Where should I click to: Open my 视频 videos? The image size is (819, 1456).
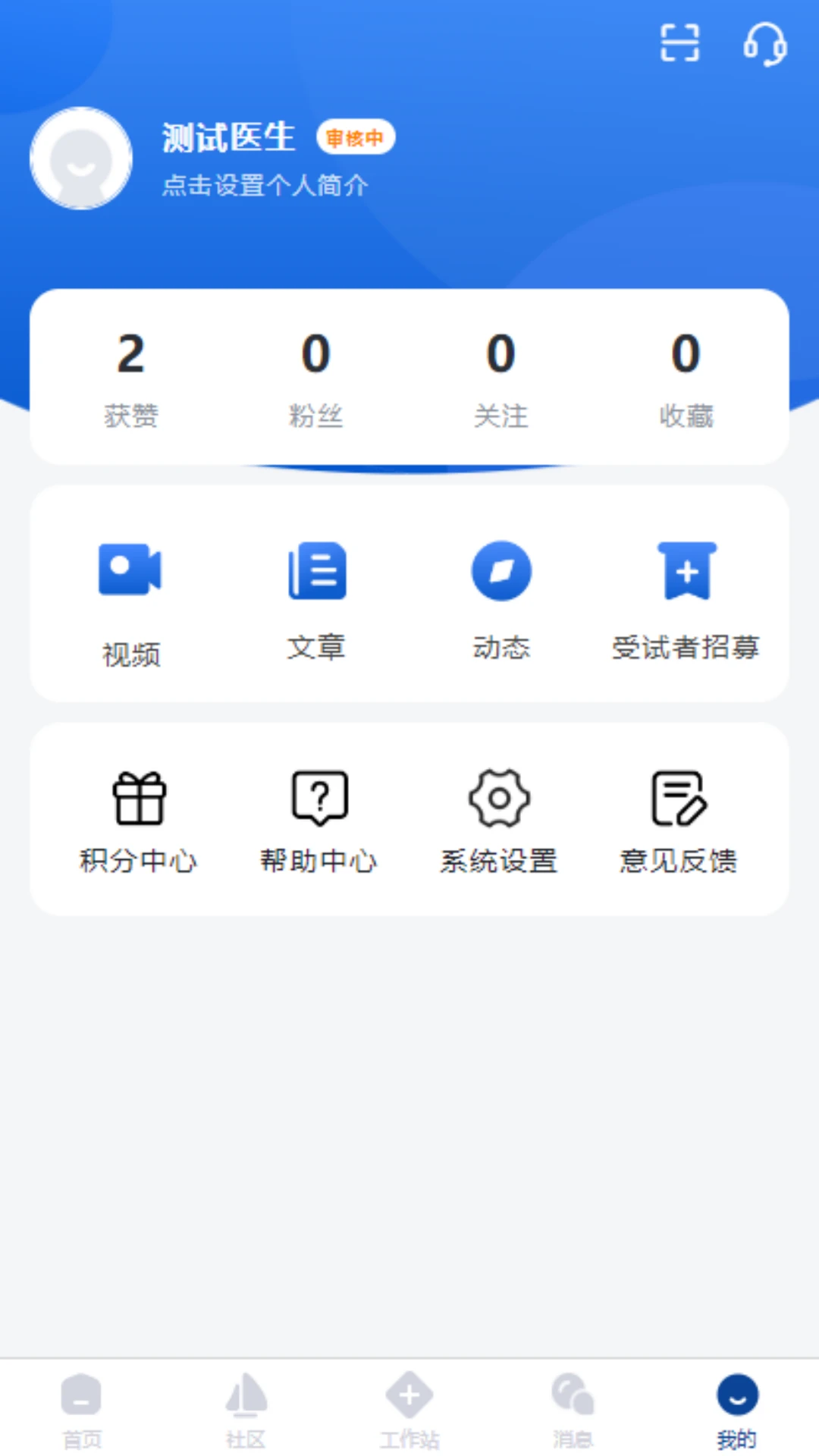130,599
